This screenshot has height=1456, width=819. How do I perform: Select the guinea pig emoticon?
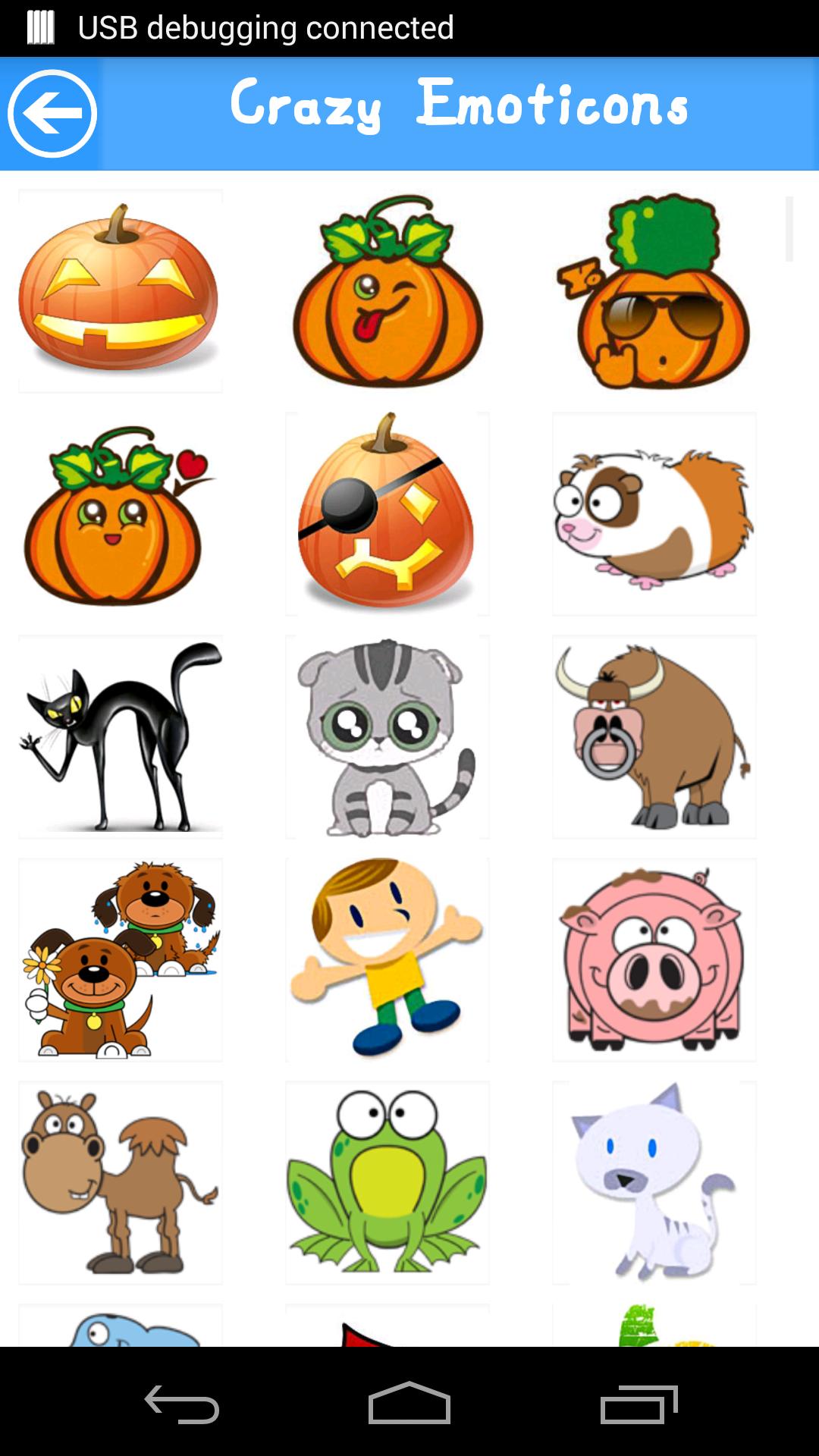[654, 514]
